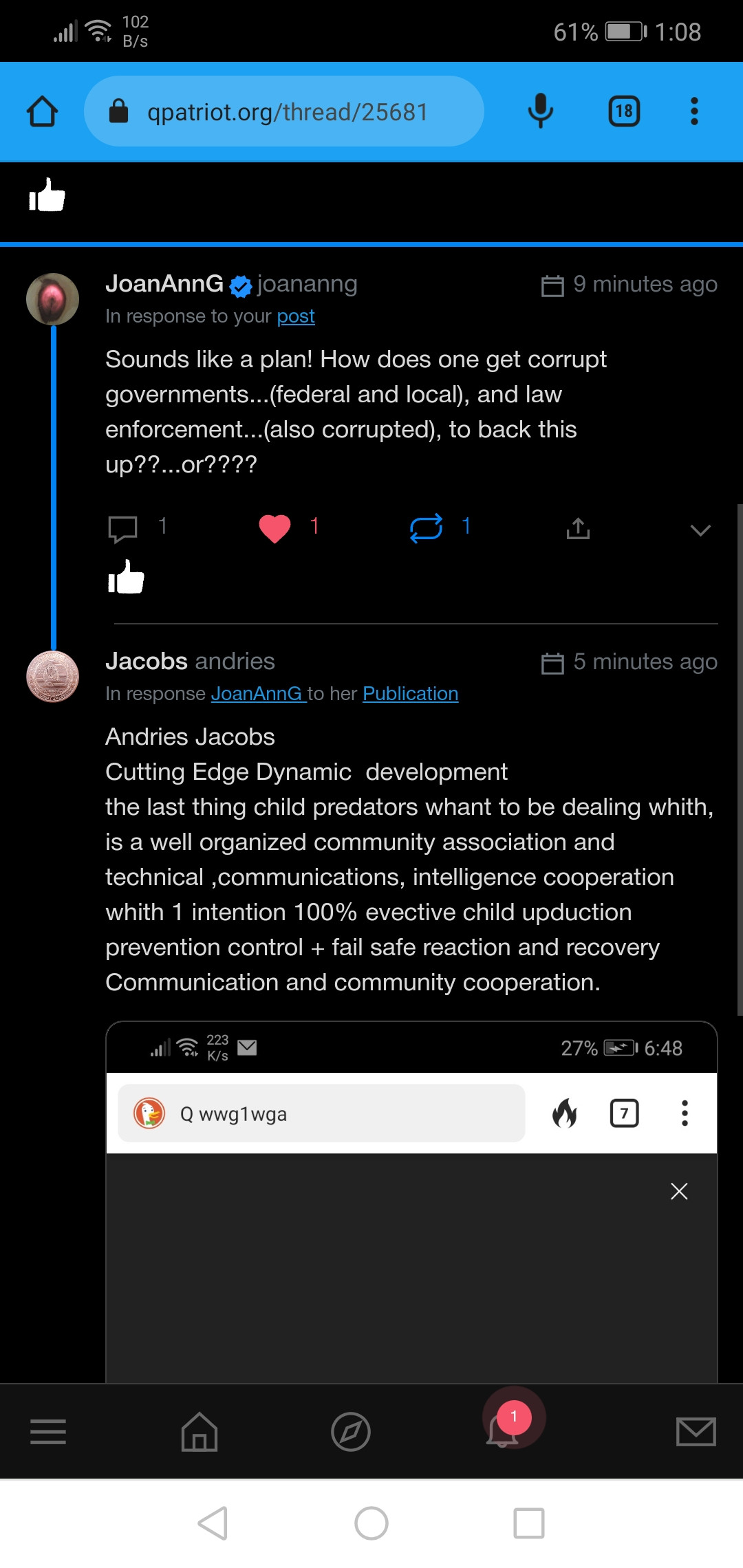Reply to JoanAnnG's comment

123,528
